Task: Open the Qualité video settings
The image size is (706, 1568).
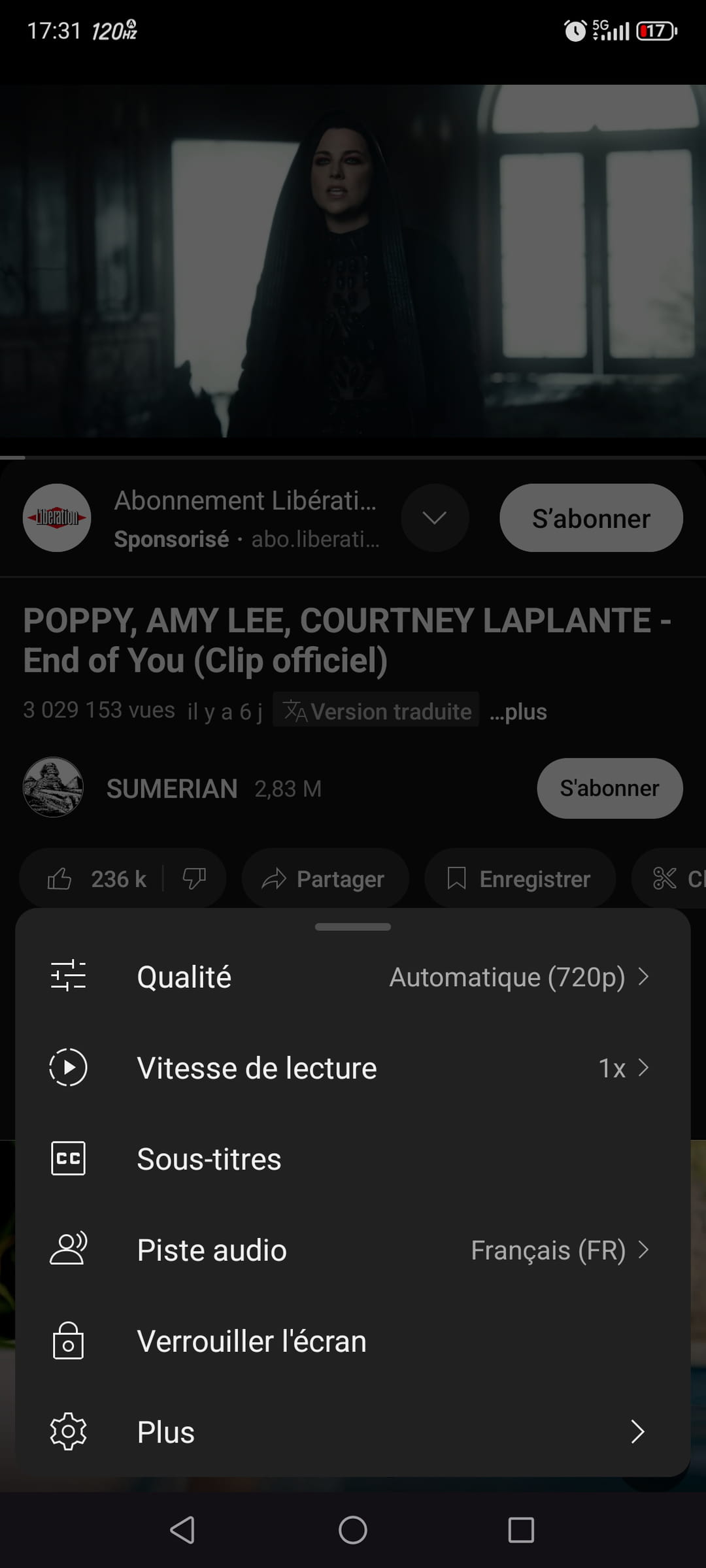Action: pyautogui.click(x=353, y=977)
